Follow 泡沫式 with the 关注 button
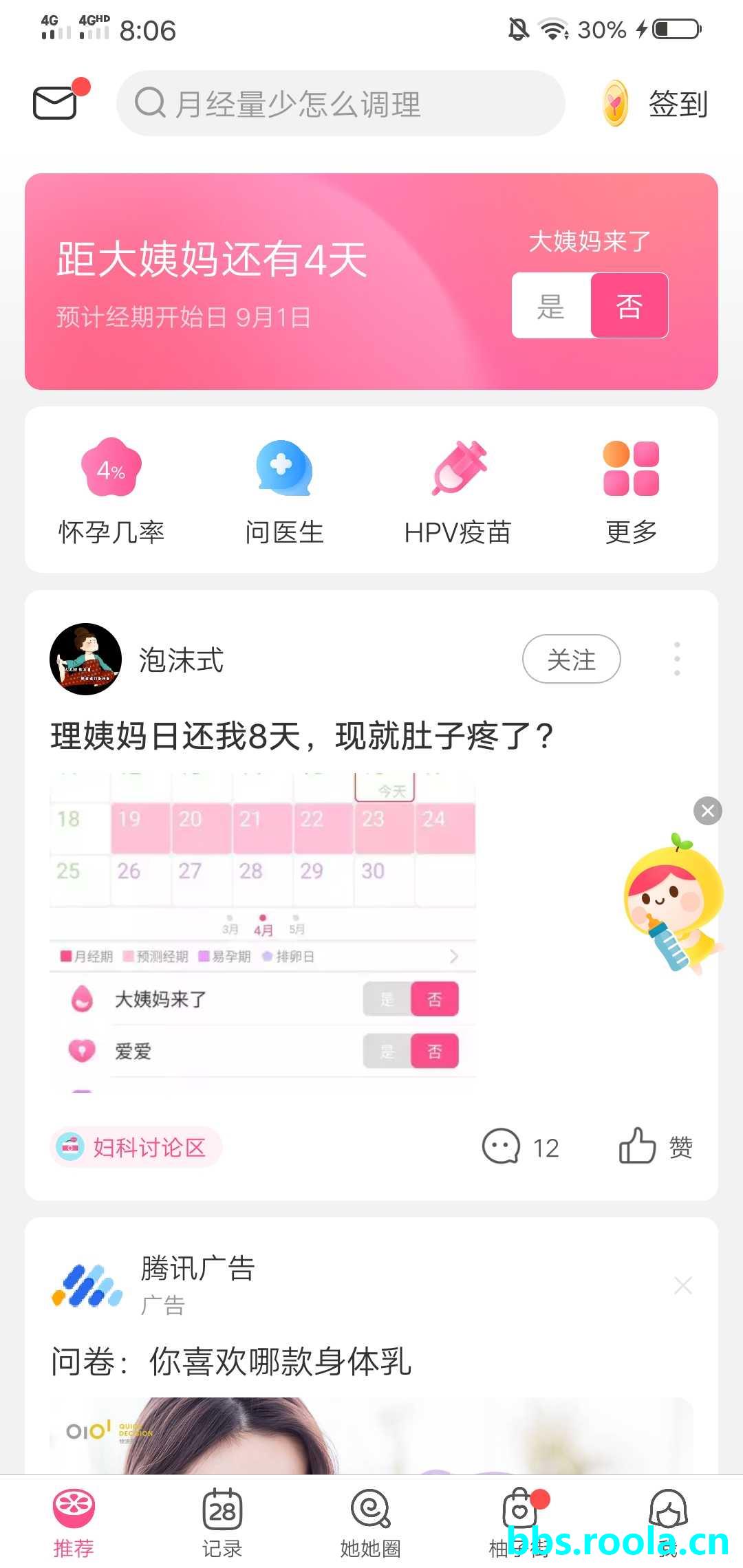743x1568 pixels. [x=571, y=659]
